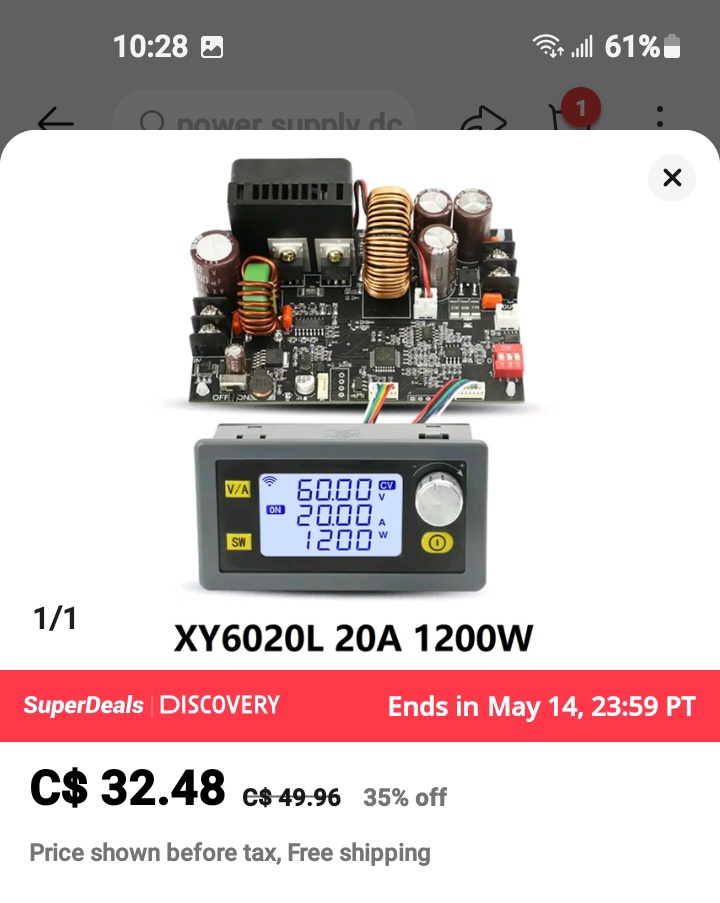The image size is (720, 903).
Task: Tap the 10:28 clock in the status bar
Action: 151,46
